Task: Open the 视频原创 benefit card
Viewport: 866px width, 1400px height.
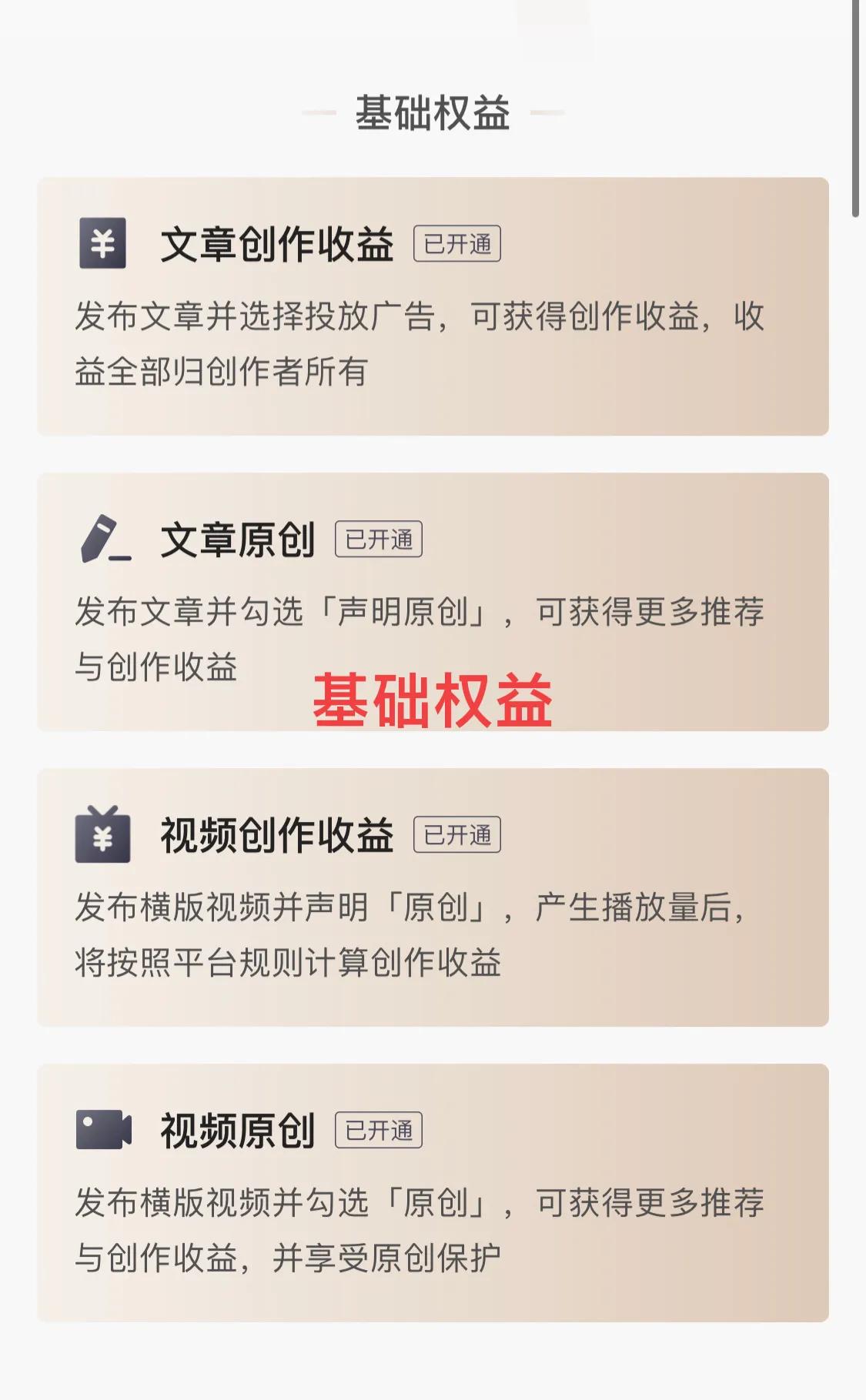Action: pos(433,1193)
